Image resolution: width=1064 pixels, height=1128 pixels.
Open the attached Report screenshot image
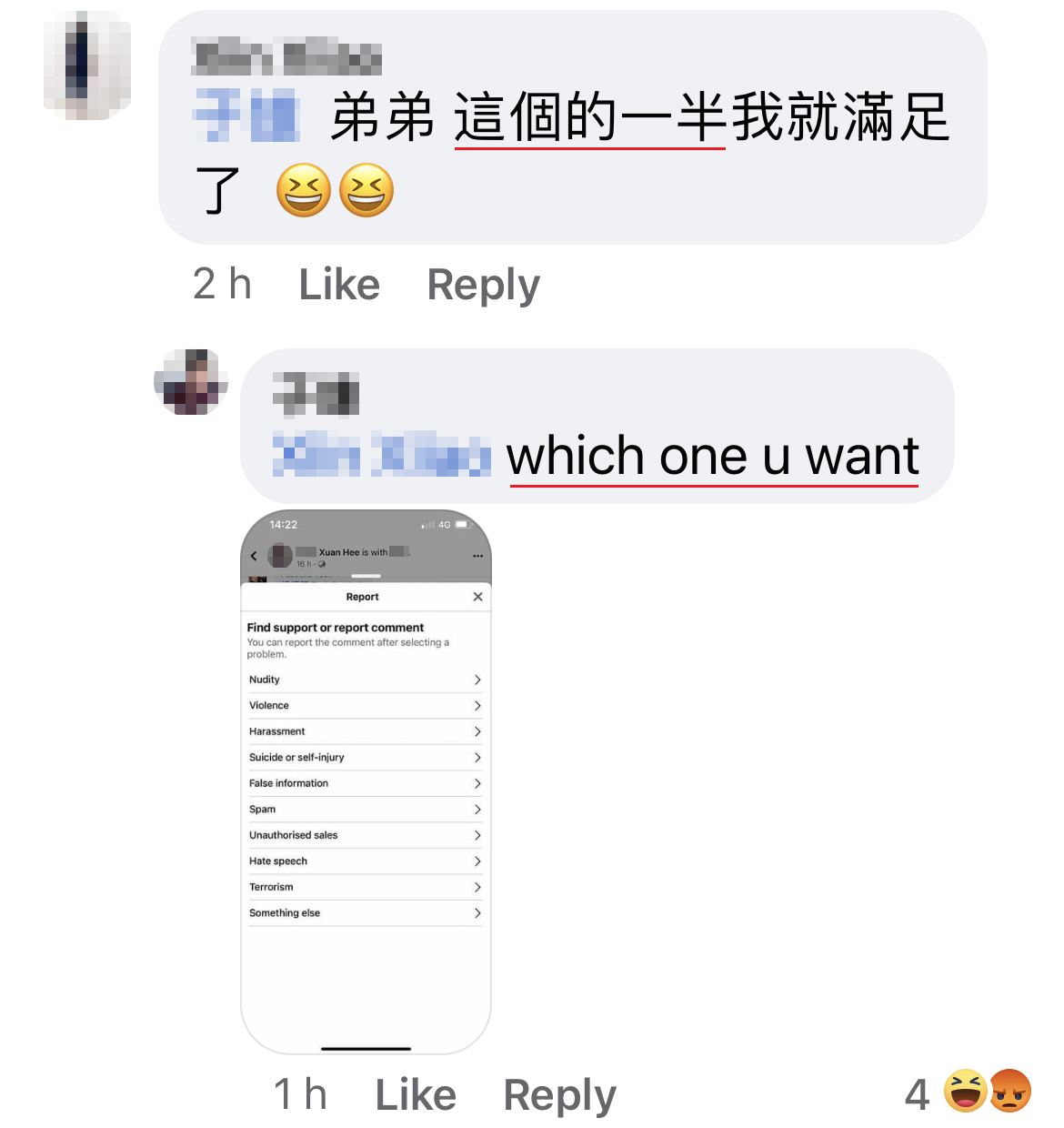[366, 782]
